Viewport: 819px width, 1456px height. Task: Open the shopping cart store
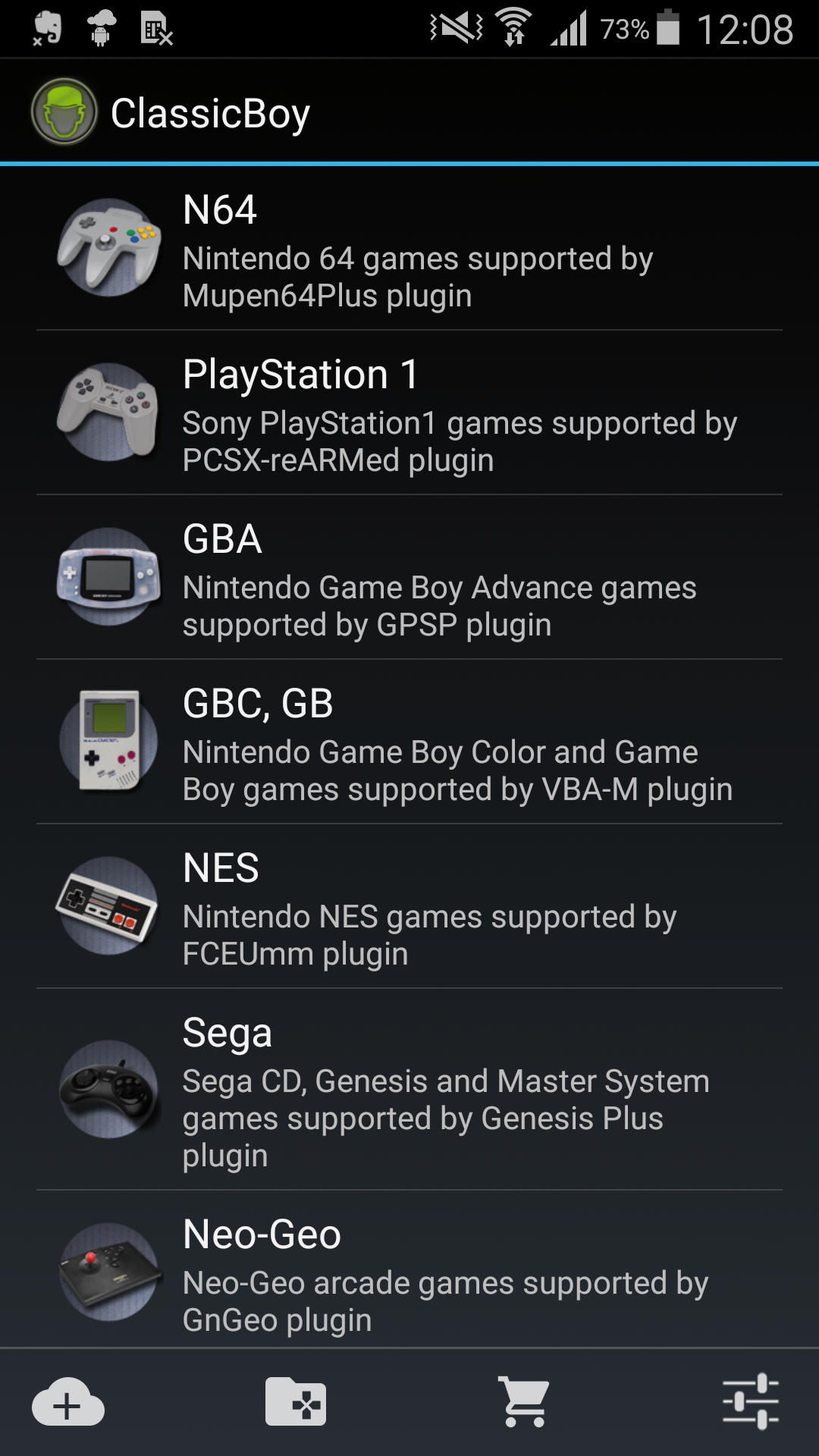click(x=523, y=1402)
